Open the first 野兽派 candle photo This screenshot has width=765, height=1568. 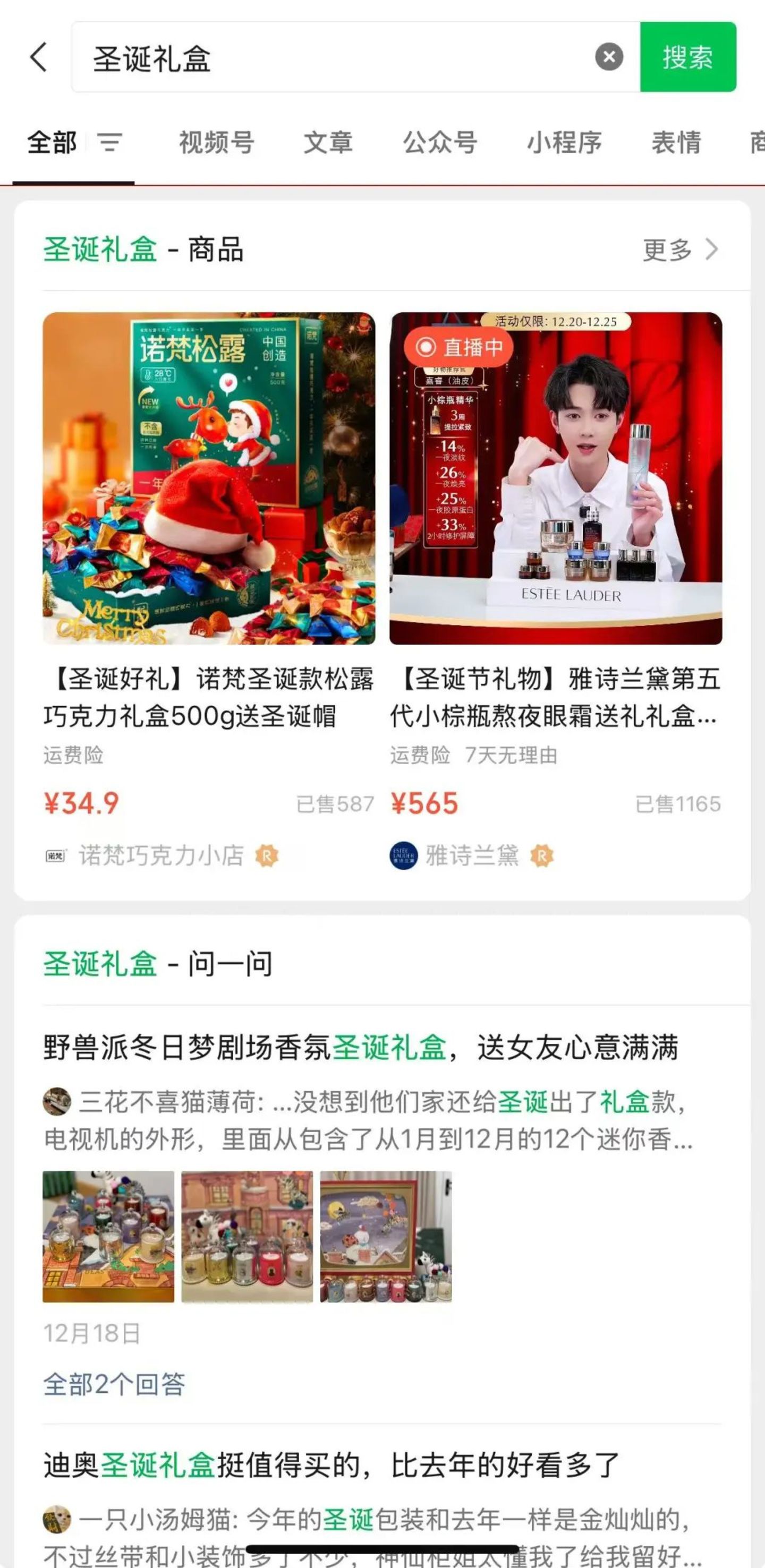(108, 1236)
